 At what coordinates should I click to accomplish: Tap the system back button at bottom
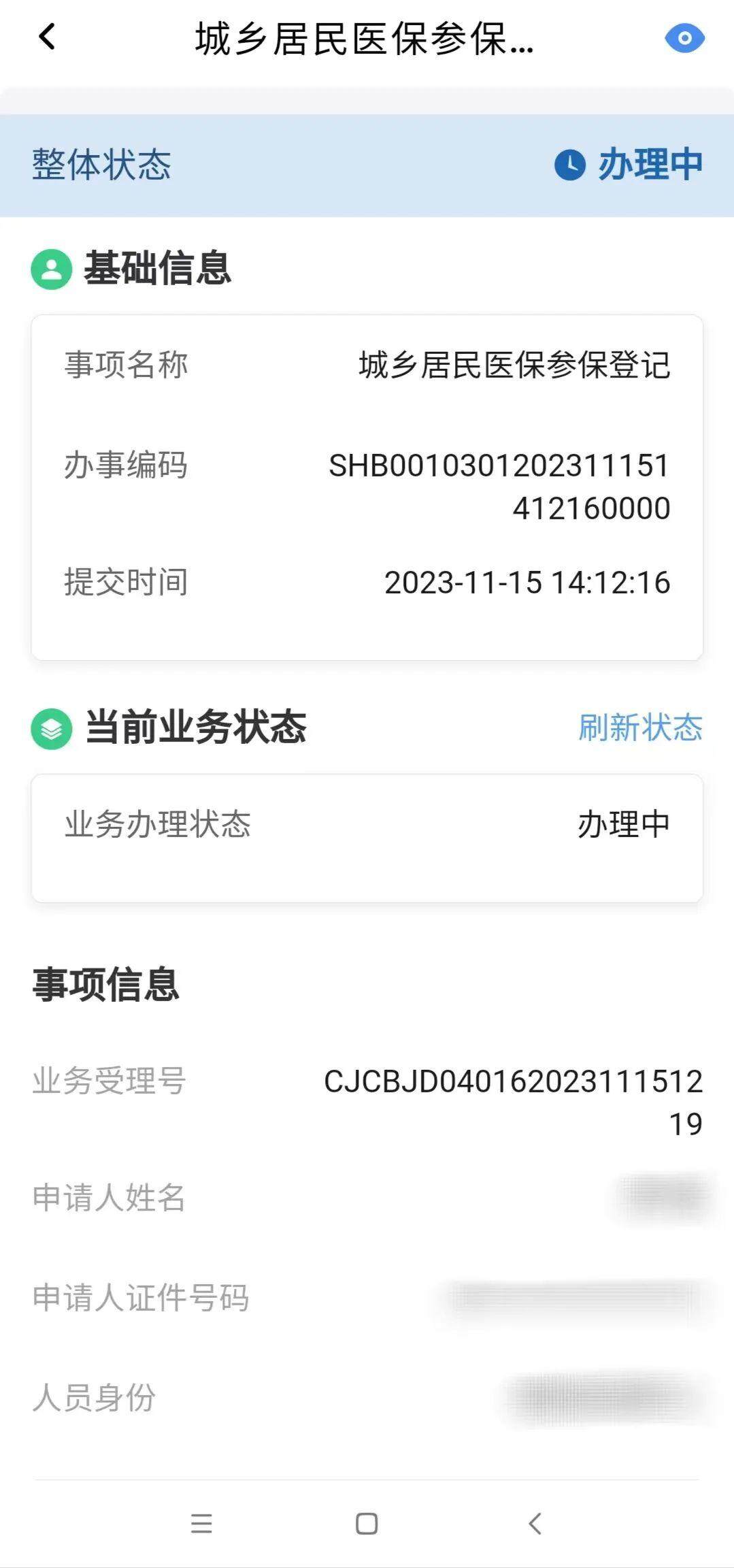(535, 1523)
